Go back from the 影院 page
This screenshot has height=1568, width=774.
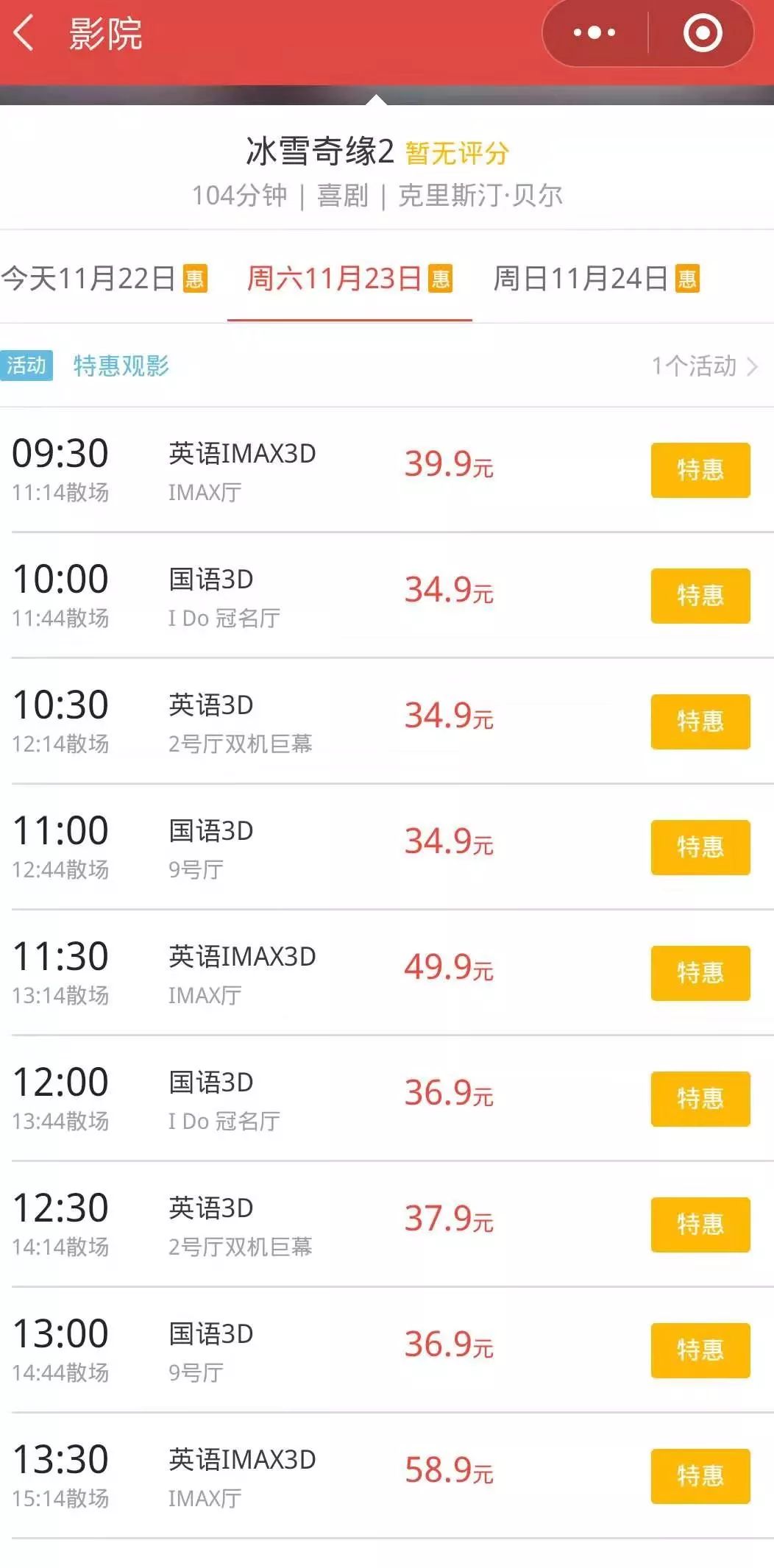(x=25, y=34)
